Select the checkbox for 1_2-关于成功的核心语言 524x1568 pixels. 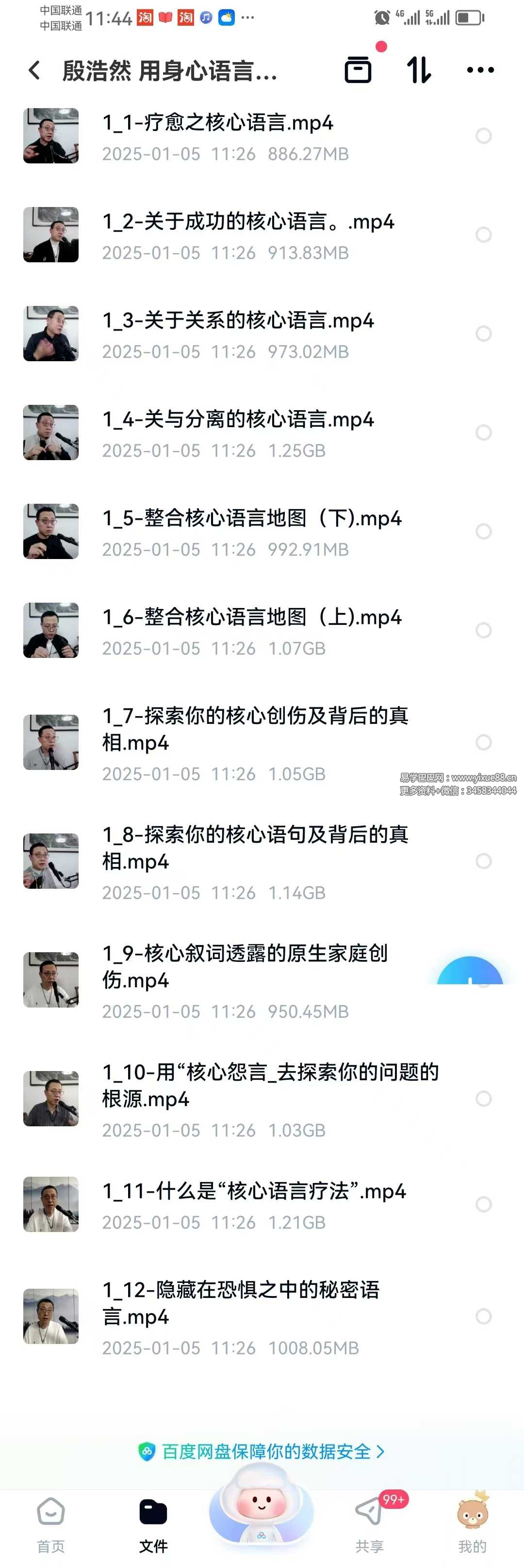tap(484, 235)
